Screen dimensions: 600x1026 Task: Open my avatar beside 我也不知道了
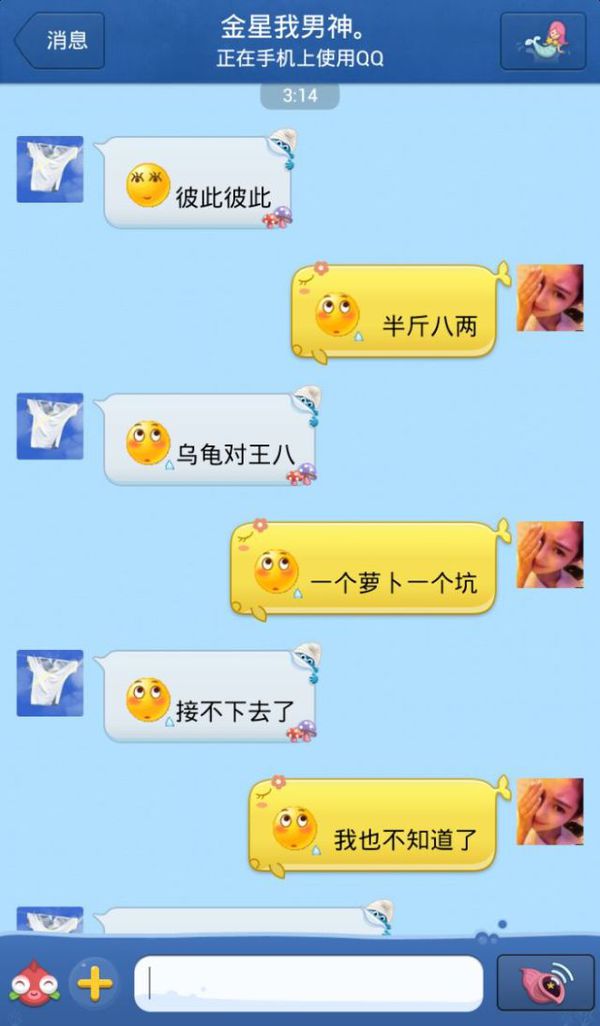[x=550, y=811]
